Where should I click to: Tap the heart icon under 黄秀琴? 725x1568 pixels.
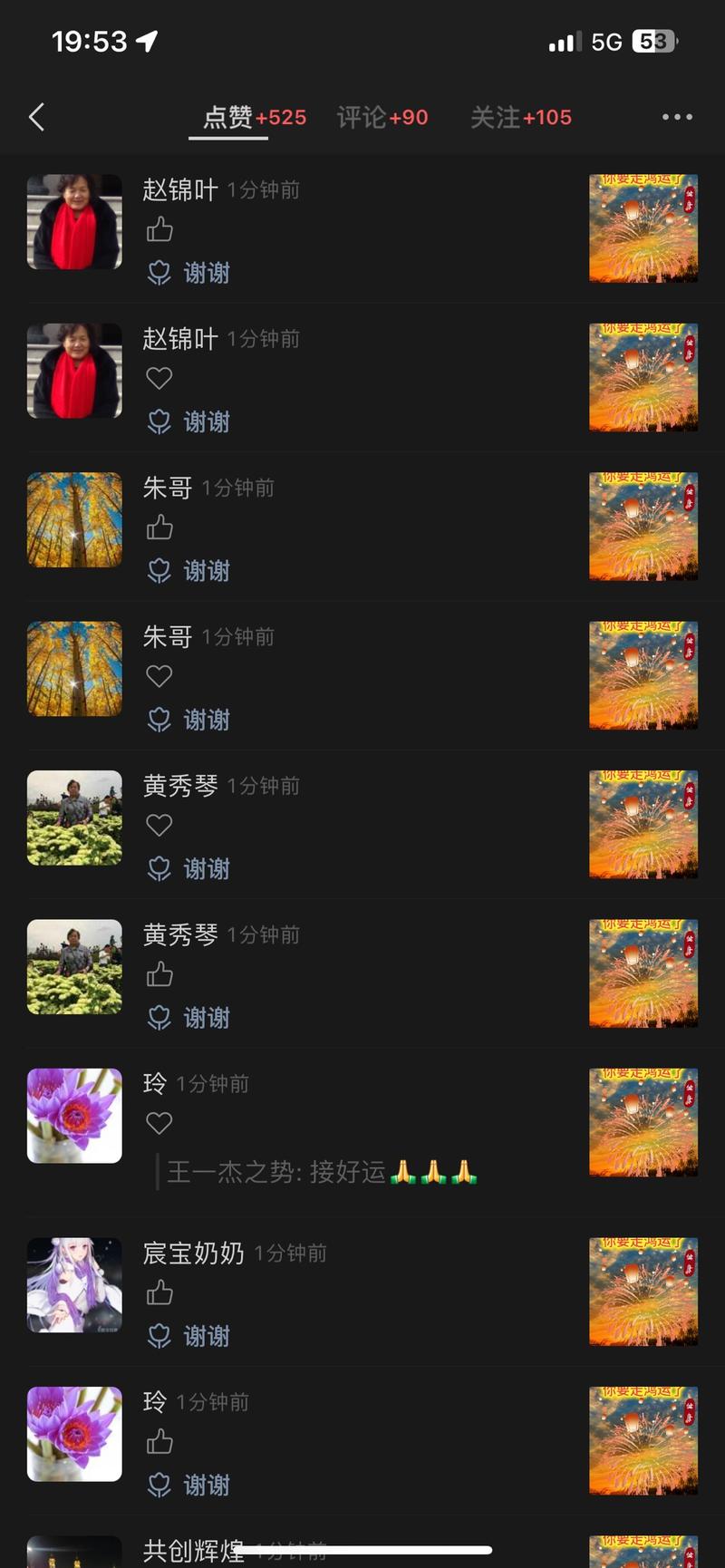click(159, 826)
